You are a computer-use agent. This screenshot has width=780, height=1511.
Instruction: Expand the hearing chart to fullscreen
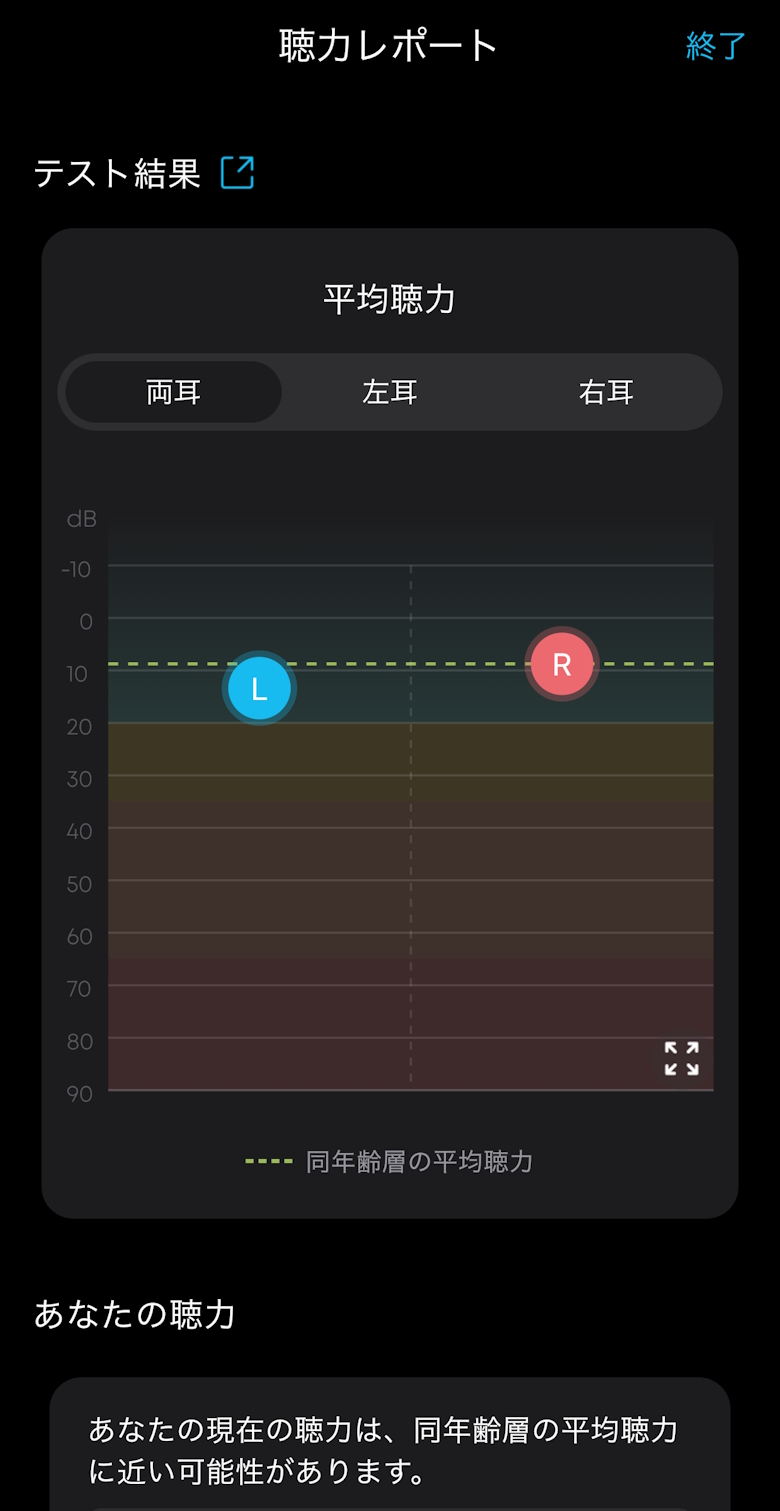click(x=681, y=1058)
